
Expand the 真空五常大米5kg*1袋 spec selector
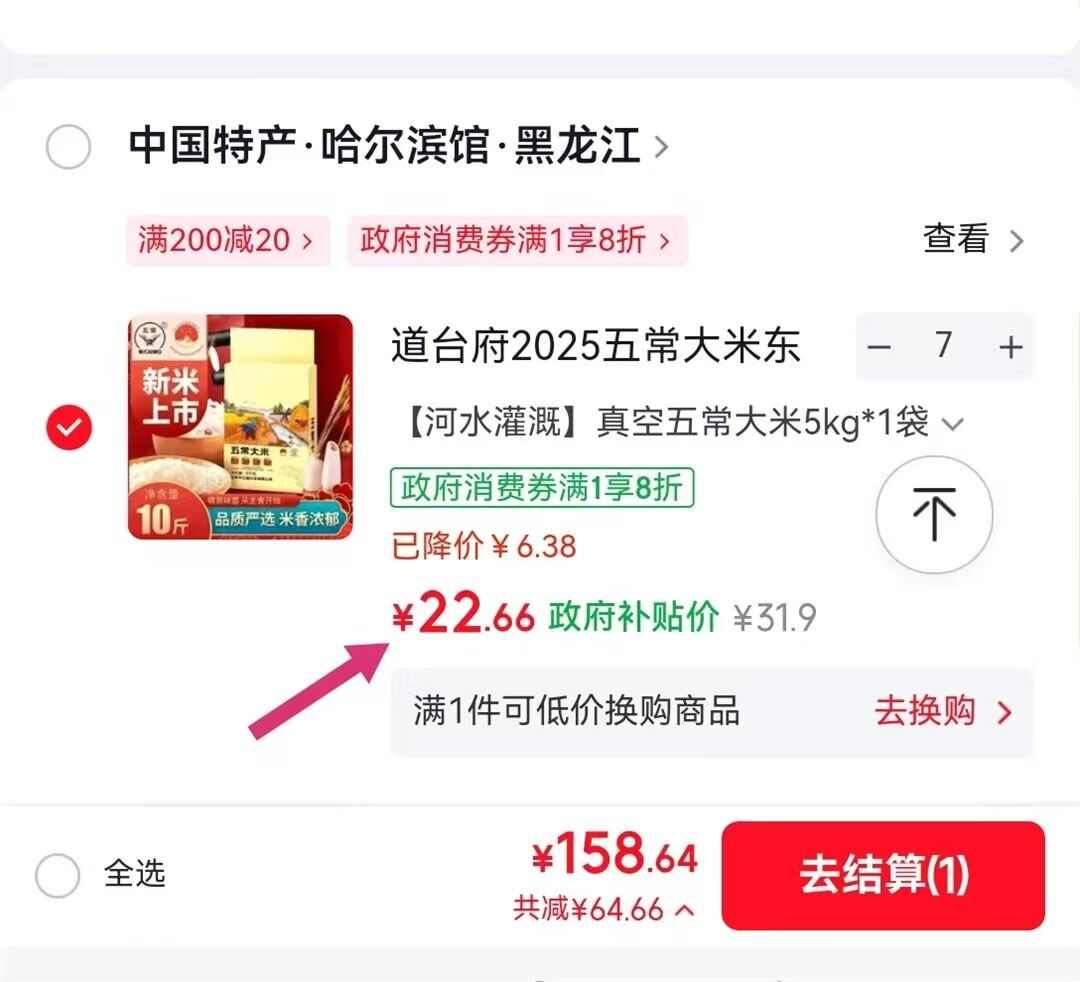[684, 423]
